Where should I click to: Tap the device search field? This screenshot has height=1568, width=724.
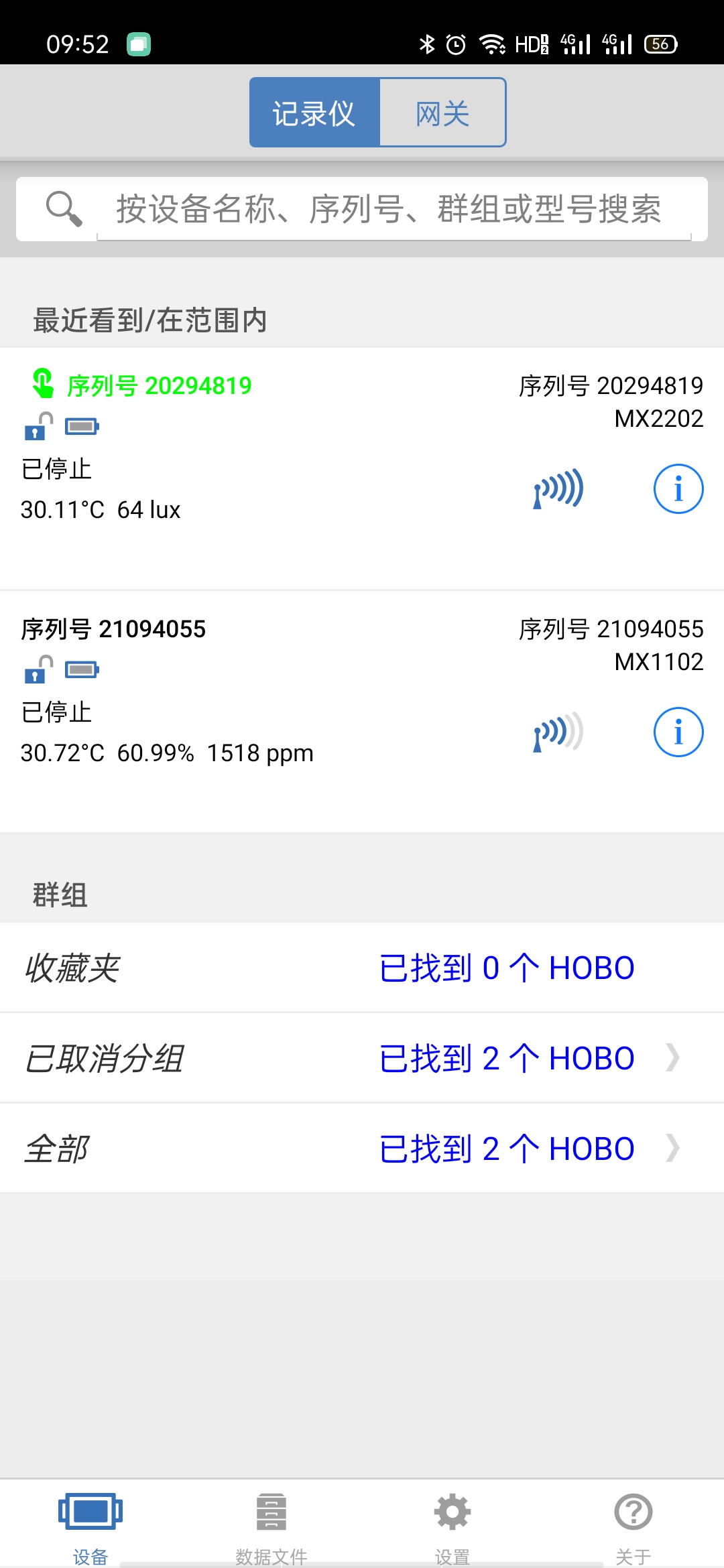[x=389, y=208]
